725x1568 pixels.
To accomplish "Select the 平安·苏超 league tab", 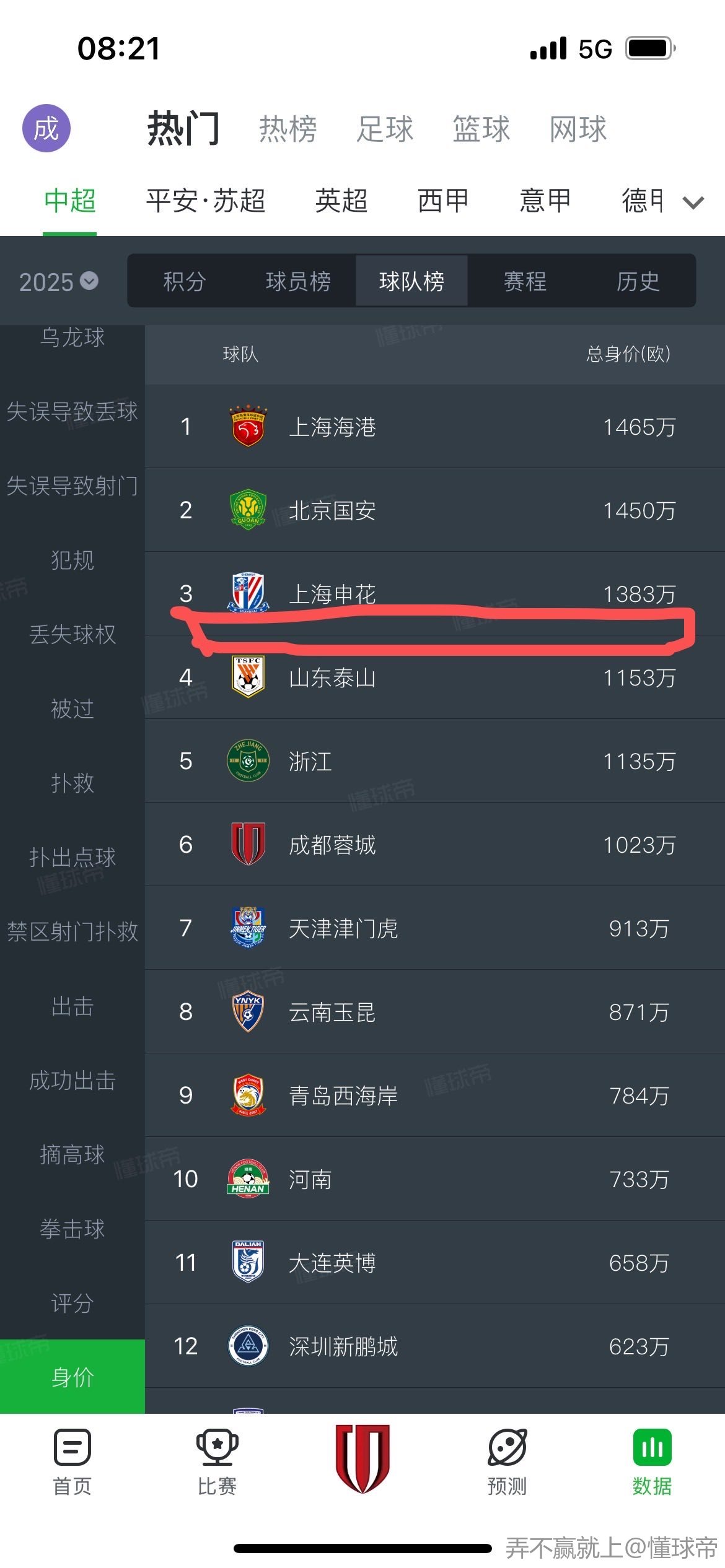I will pos(206,201).
